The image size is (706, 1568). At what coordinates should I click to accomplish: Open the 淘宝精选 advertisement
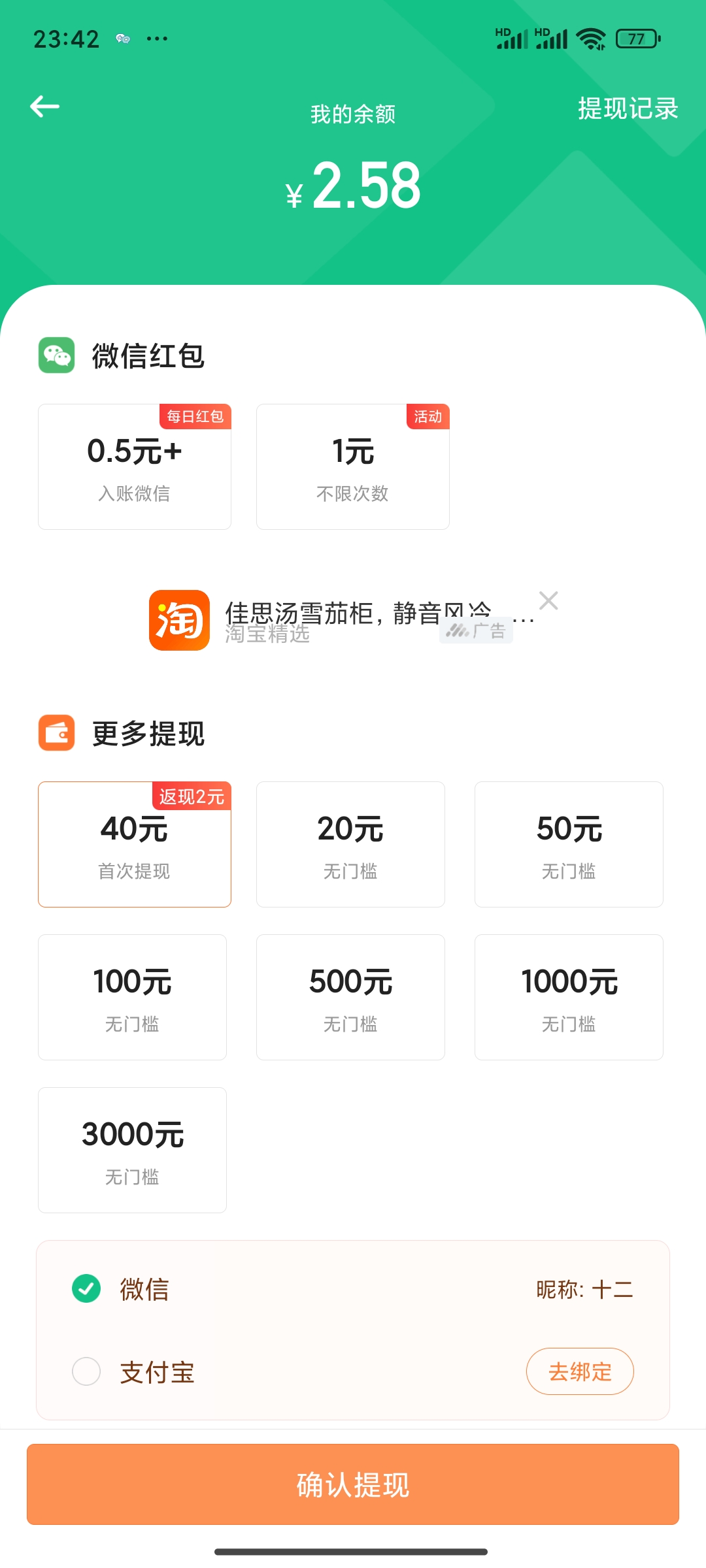tap(340, 620)
